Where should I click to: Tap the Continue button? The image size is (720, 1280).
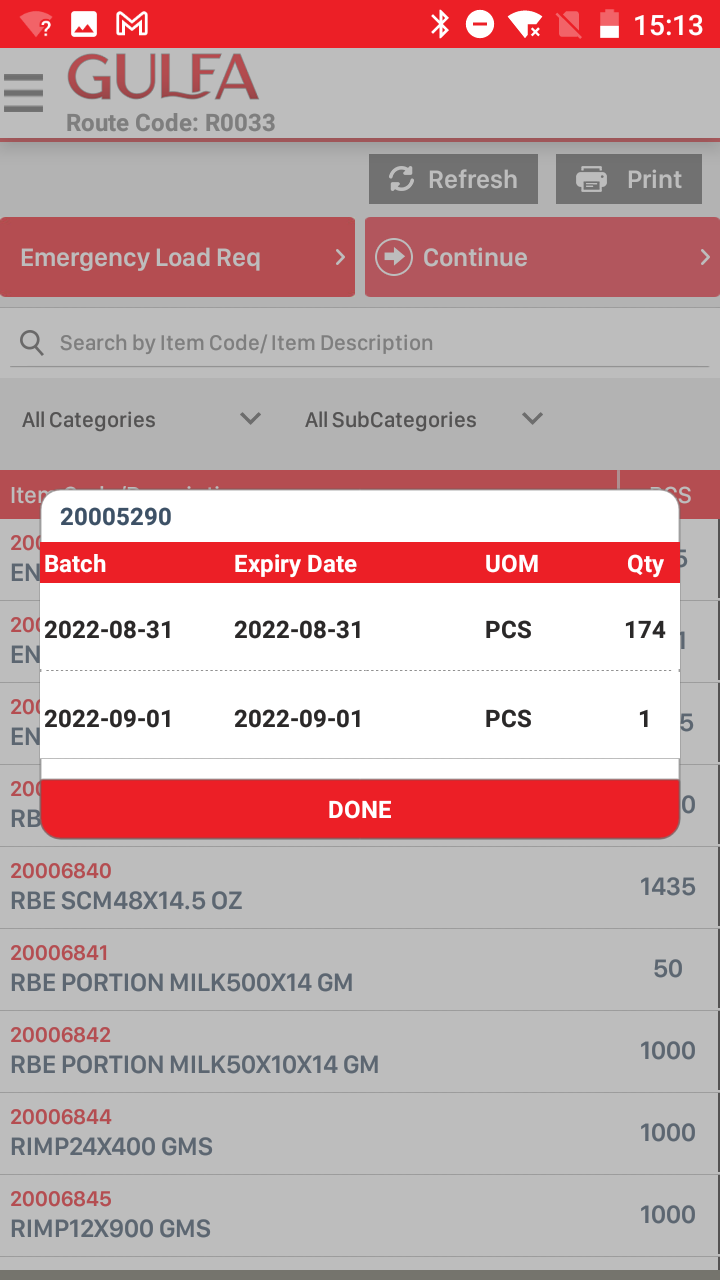[541, 257]
